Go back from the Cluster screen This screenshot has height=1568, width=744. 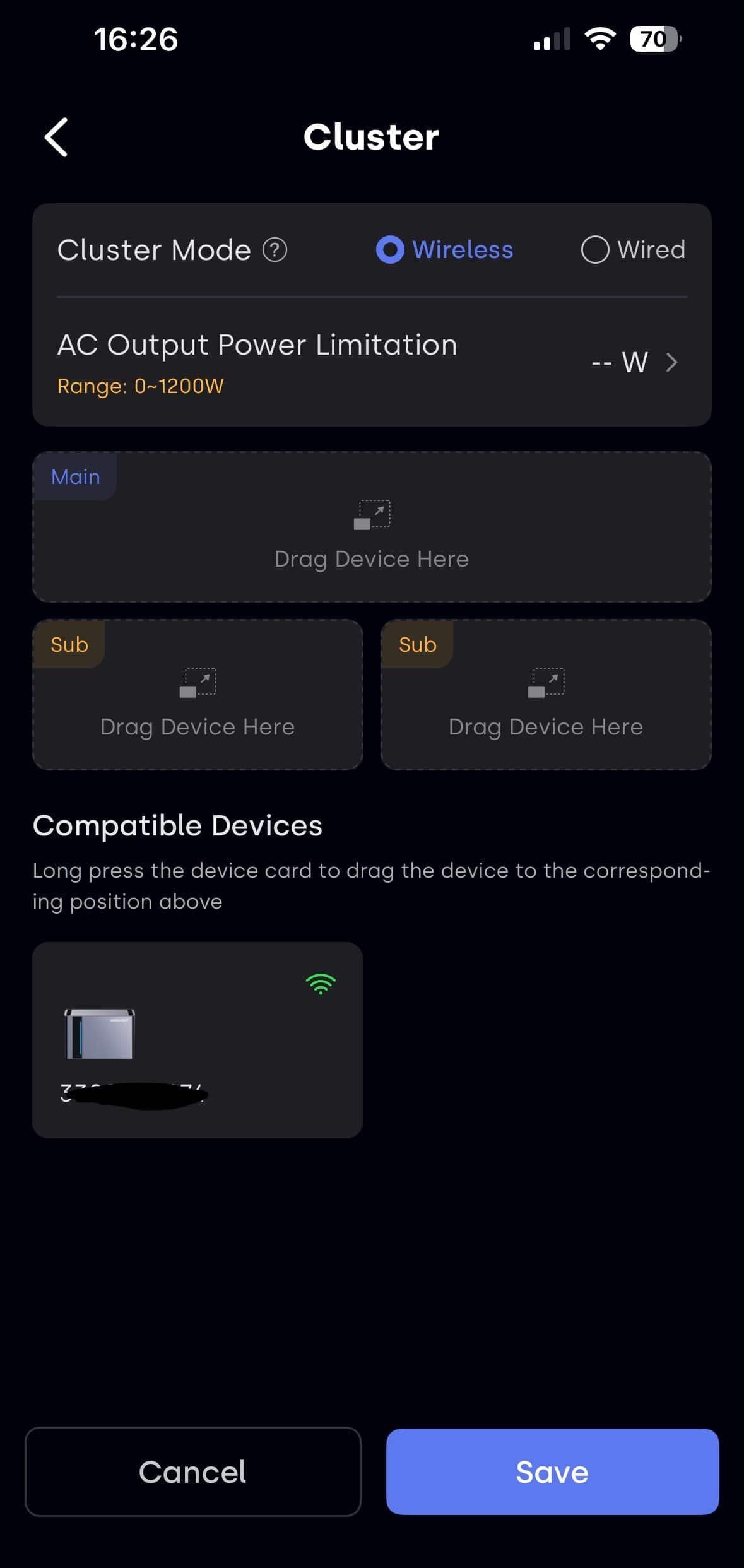[56, 137]
